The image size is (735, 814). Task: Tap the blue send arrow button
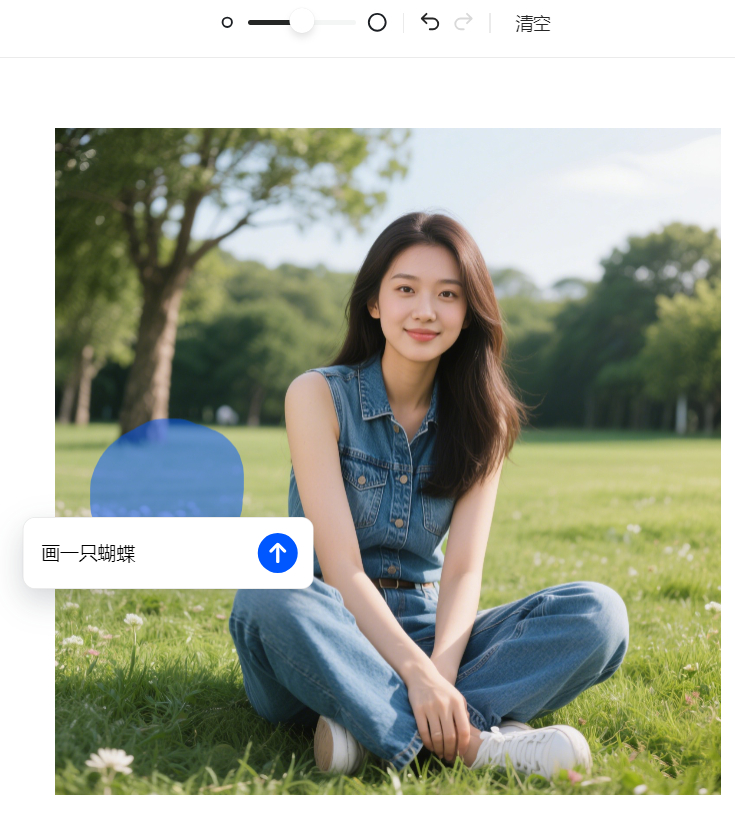[x=278, y=553]
